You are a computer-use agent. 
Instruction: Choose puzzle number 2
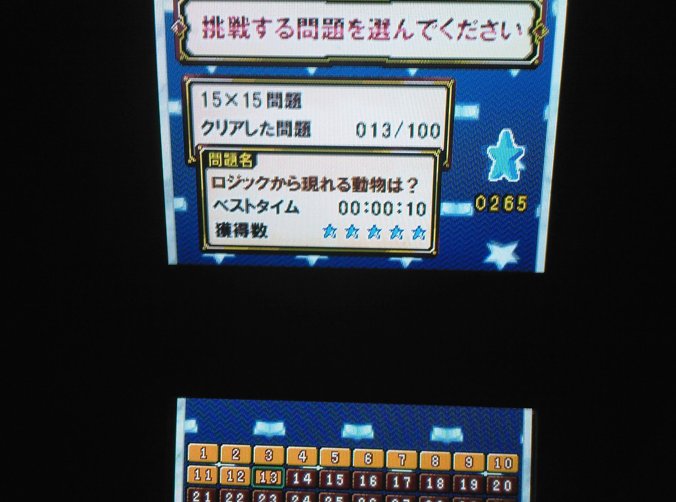click(235, 455)
